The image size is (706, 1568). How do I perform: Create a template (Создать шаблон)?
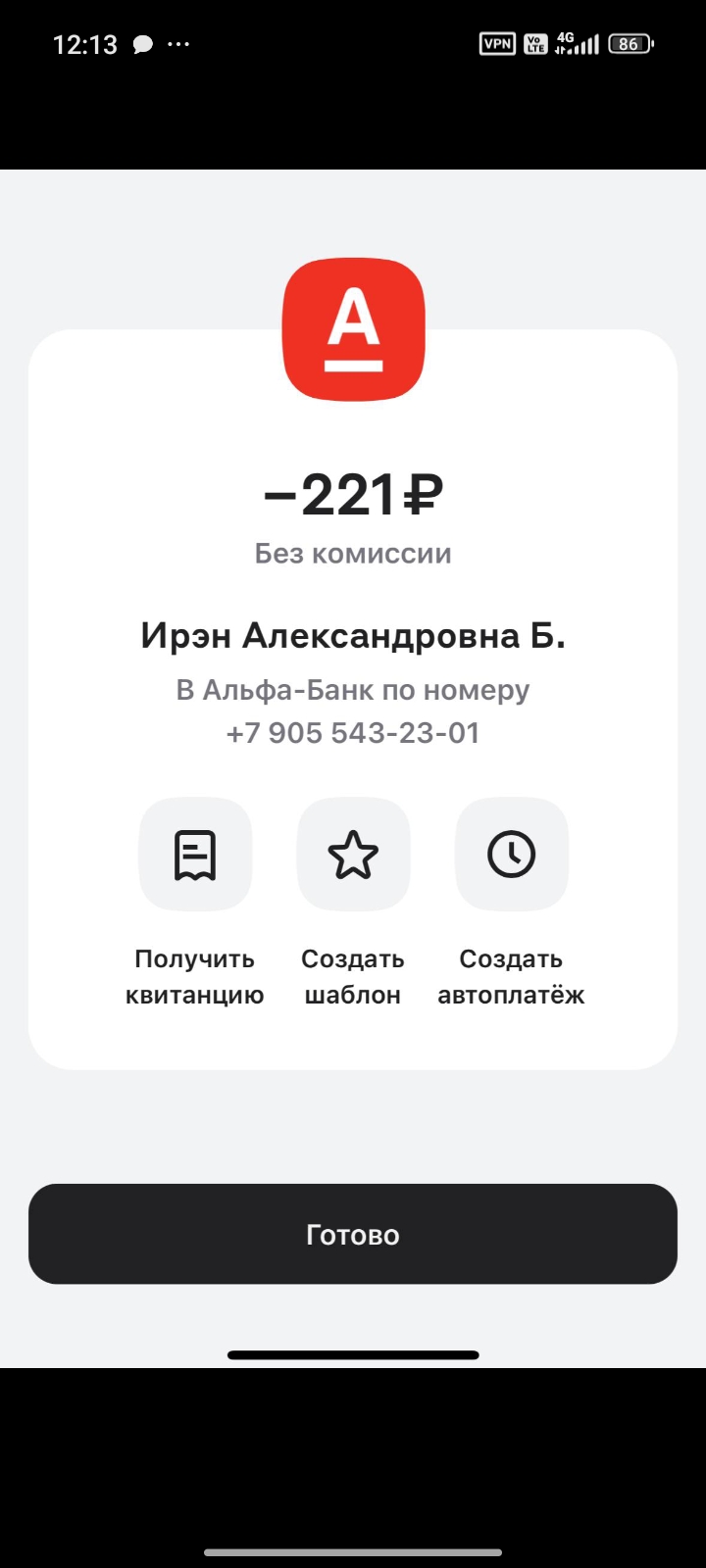tap(353, 855)
